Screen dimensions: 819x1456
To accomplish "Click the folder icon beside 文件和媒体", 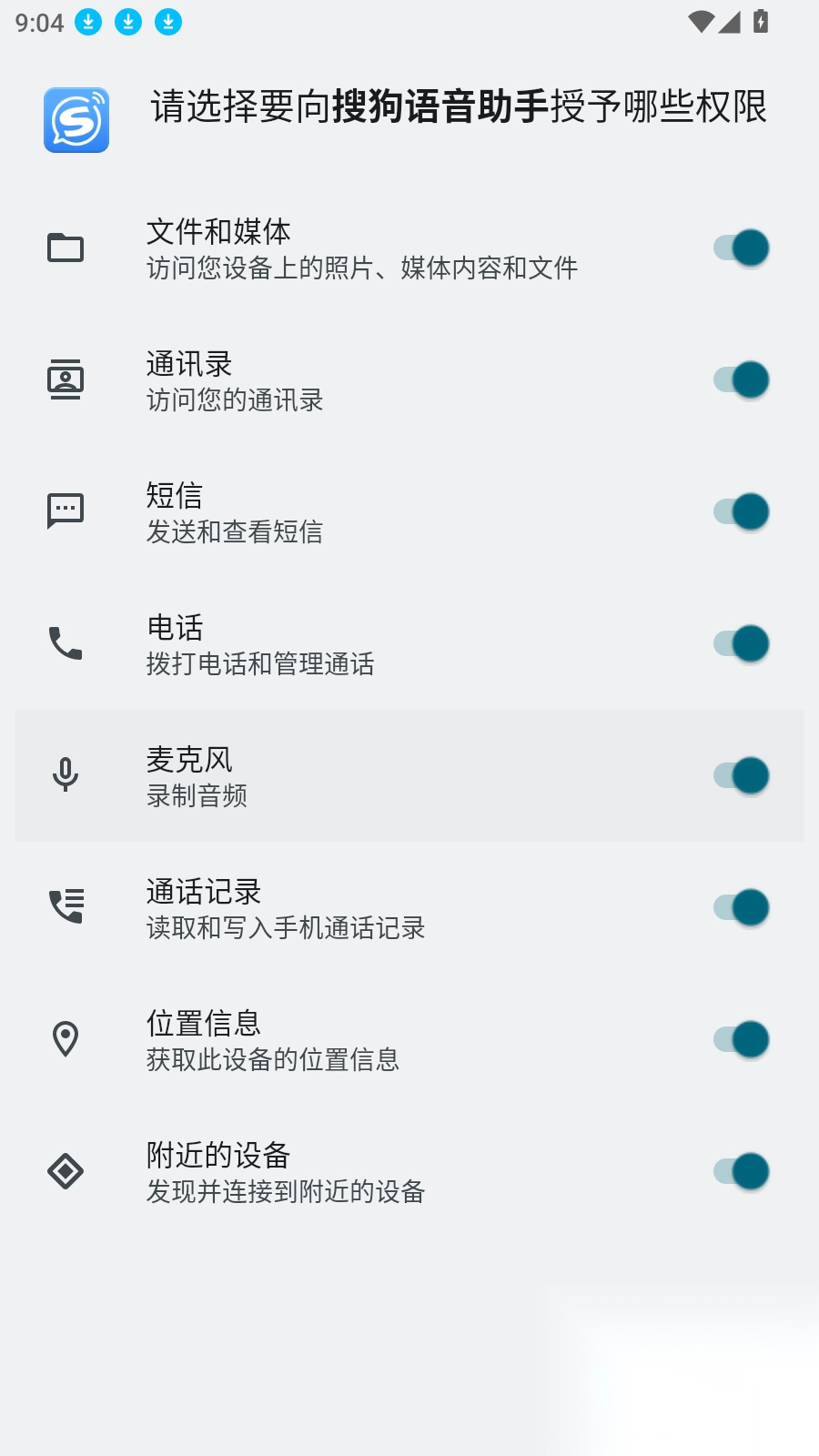I will pyautogui.click(x=65, y=247).
